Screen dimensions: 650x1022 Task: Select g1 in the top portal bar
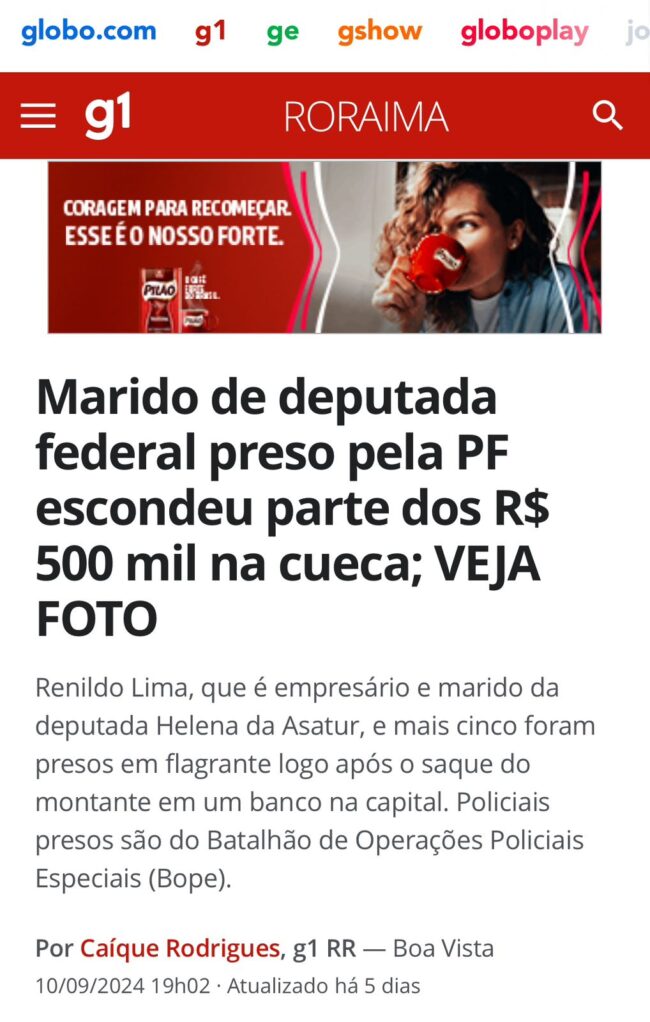tap(210, 31)
